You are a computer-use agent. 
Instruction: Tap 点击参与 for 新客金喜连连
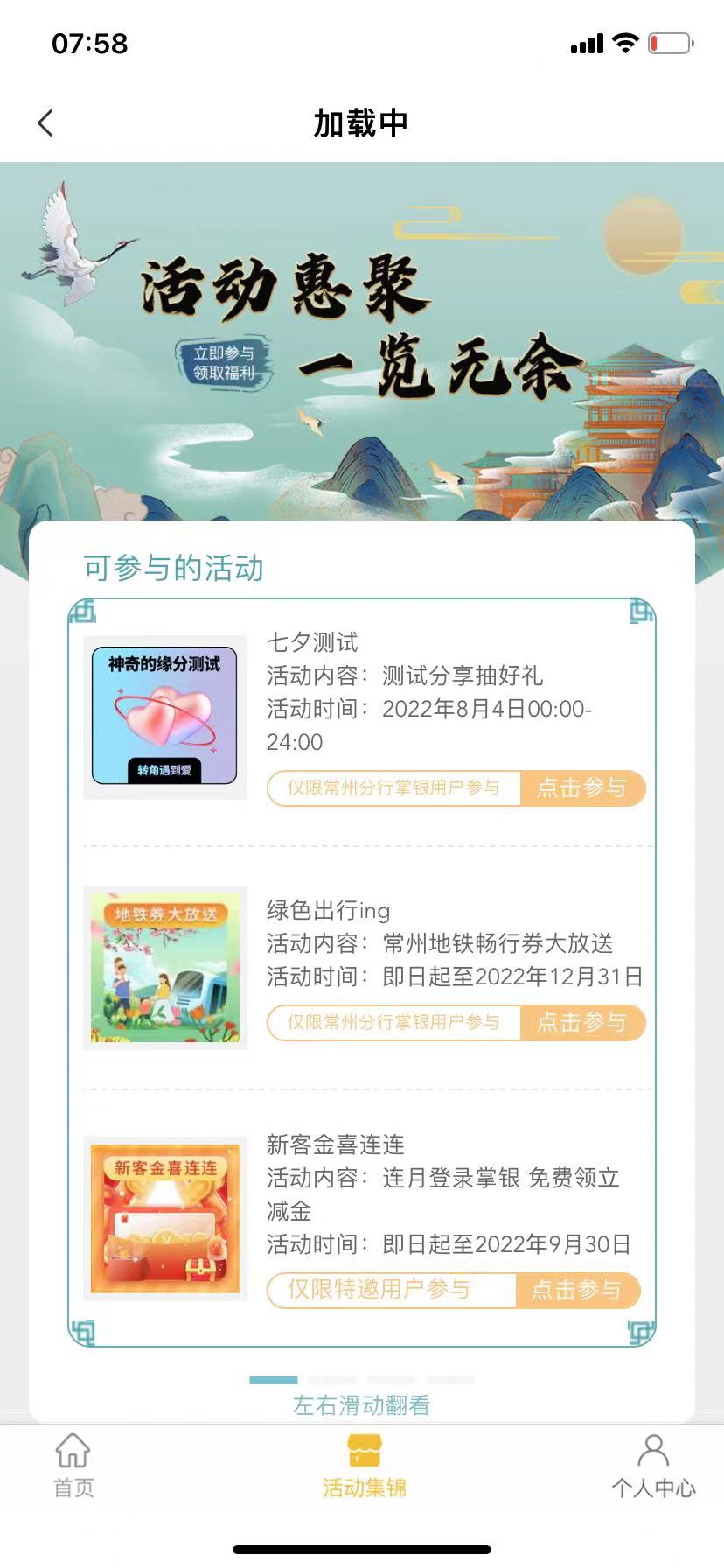click(578, 1290)
